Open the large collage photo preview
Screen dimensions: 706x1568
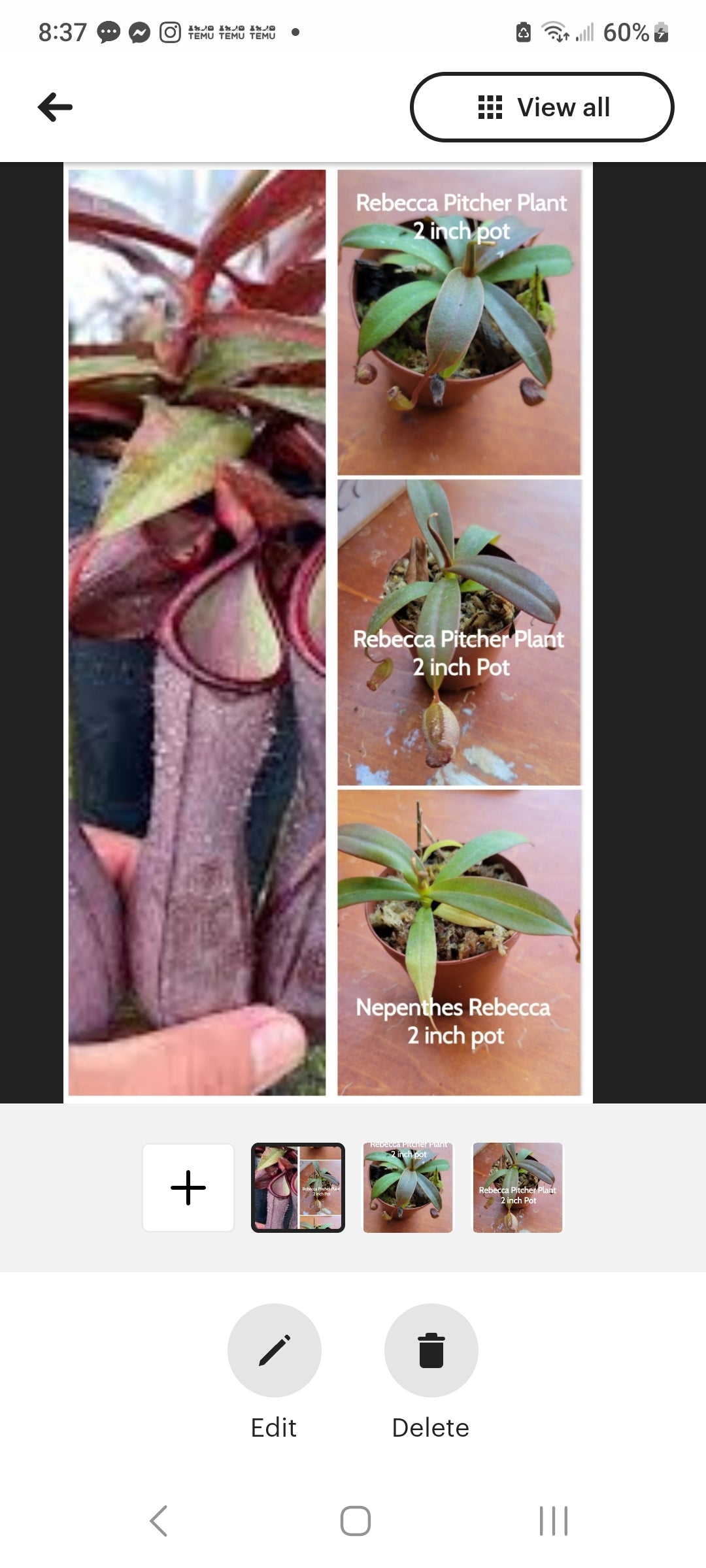(328, 632)
